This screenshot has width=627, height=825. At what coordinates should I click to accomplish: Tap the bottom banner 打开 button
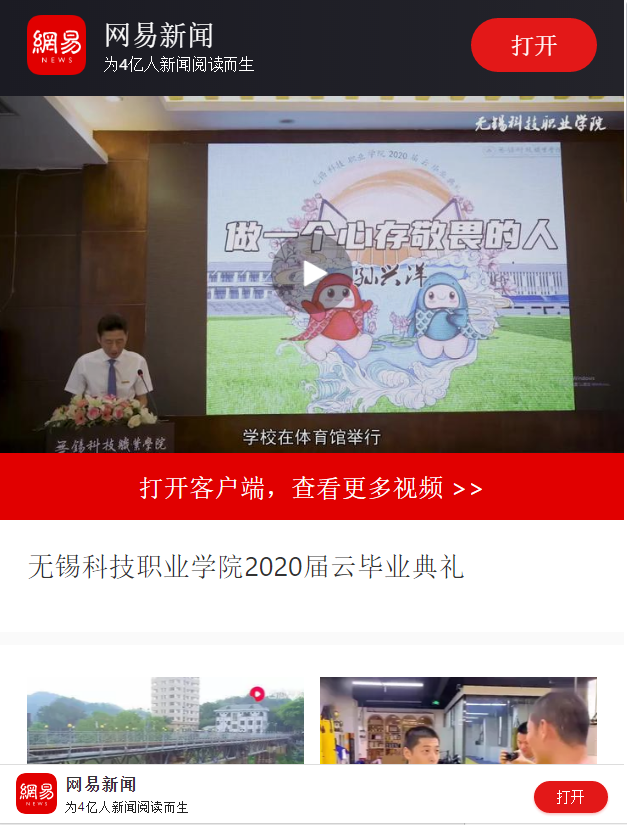(x=570, y=796)
